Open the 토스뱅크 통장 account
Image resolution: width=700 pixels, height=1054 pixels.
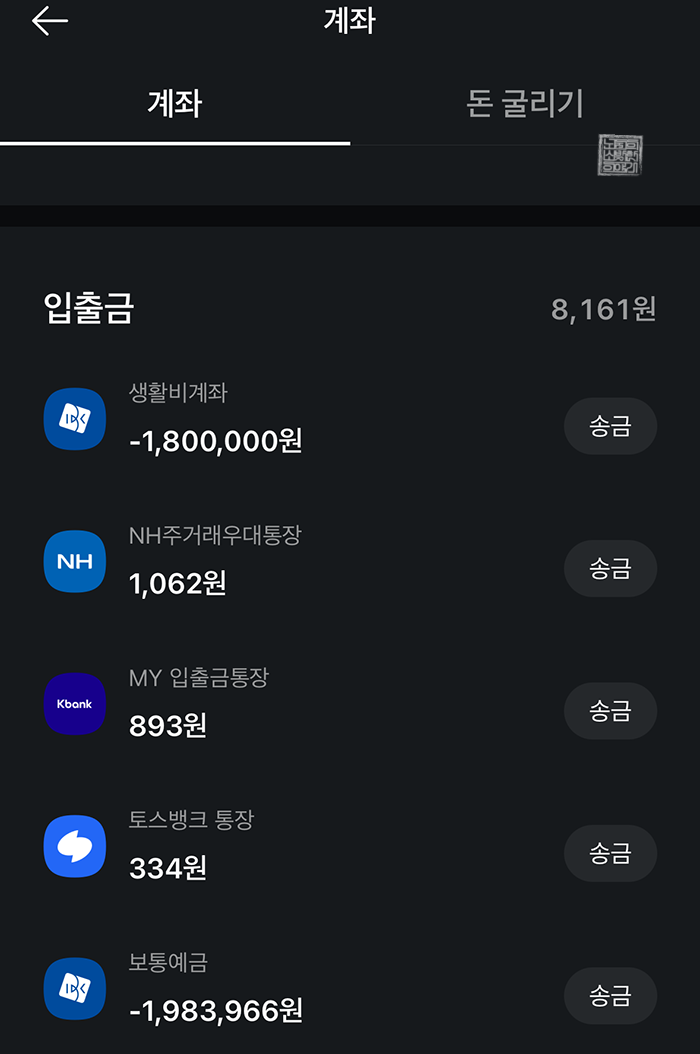pyautogui.click(x=296, y=847)
